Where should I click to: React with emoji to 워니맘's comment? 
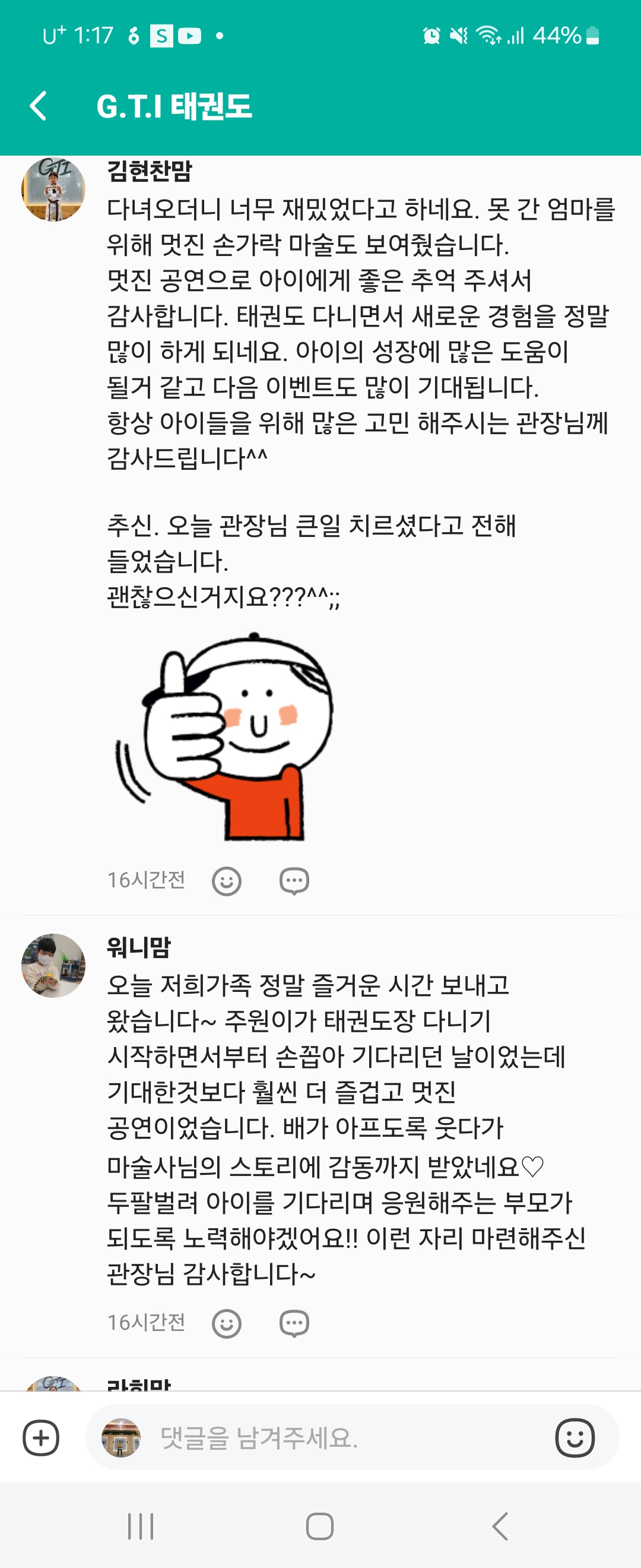pos(226,1323)
